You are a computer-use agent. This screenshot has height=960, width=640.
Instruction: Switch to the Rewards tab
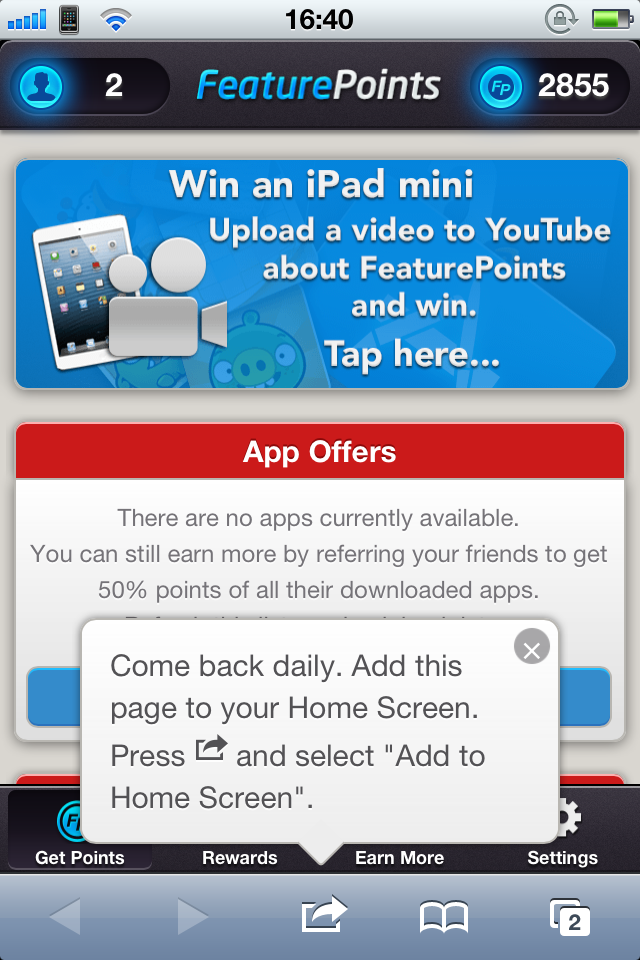click(x=240, y=857)
